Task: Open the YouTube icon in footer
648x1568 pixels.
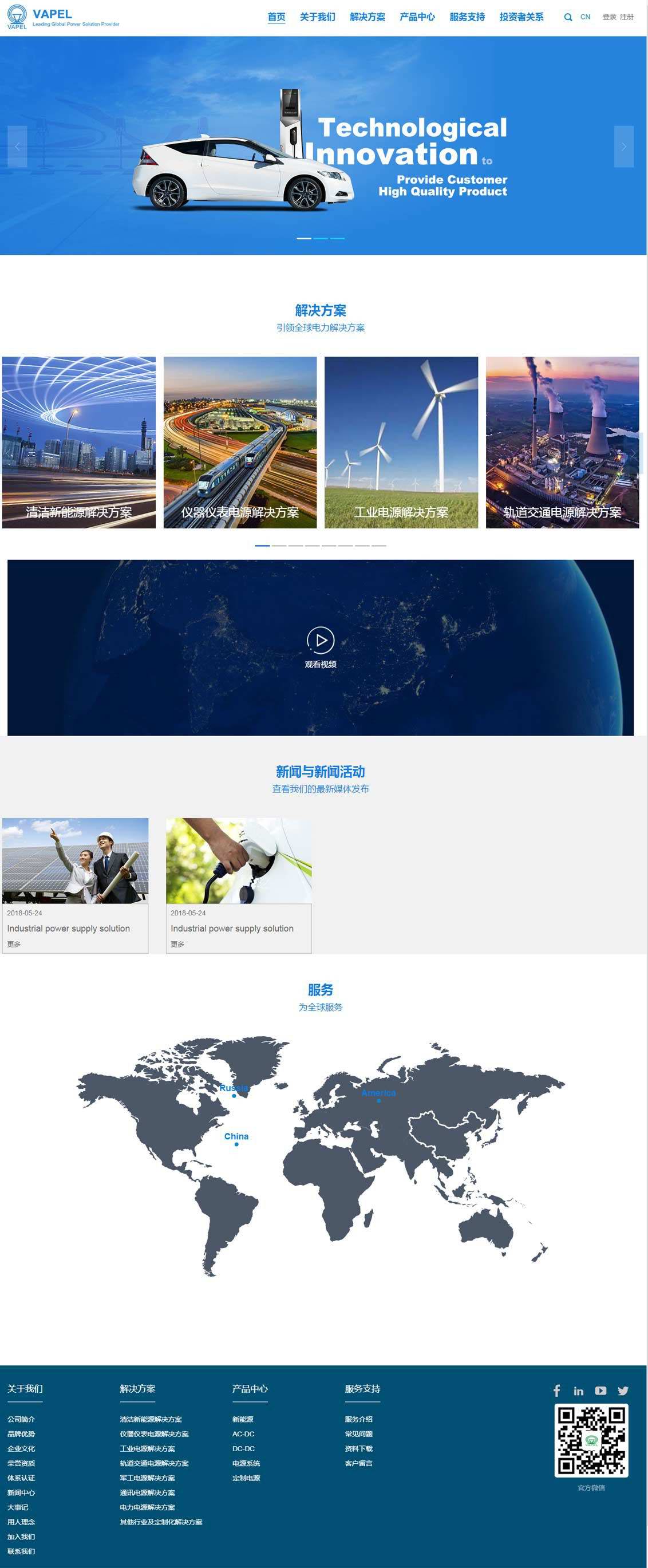Action: click(600, 1391)
